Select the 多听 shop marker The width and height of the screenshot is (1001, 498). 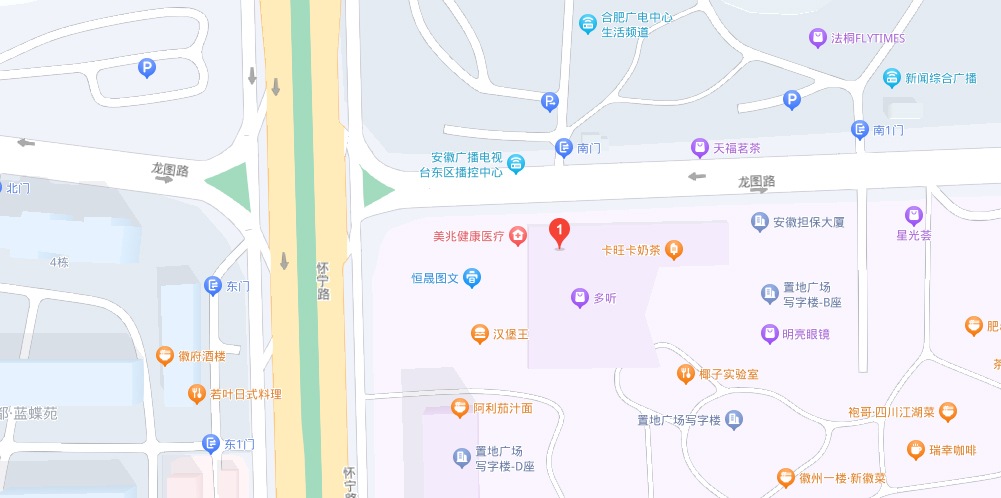coord(579,297)
